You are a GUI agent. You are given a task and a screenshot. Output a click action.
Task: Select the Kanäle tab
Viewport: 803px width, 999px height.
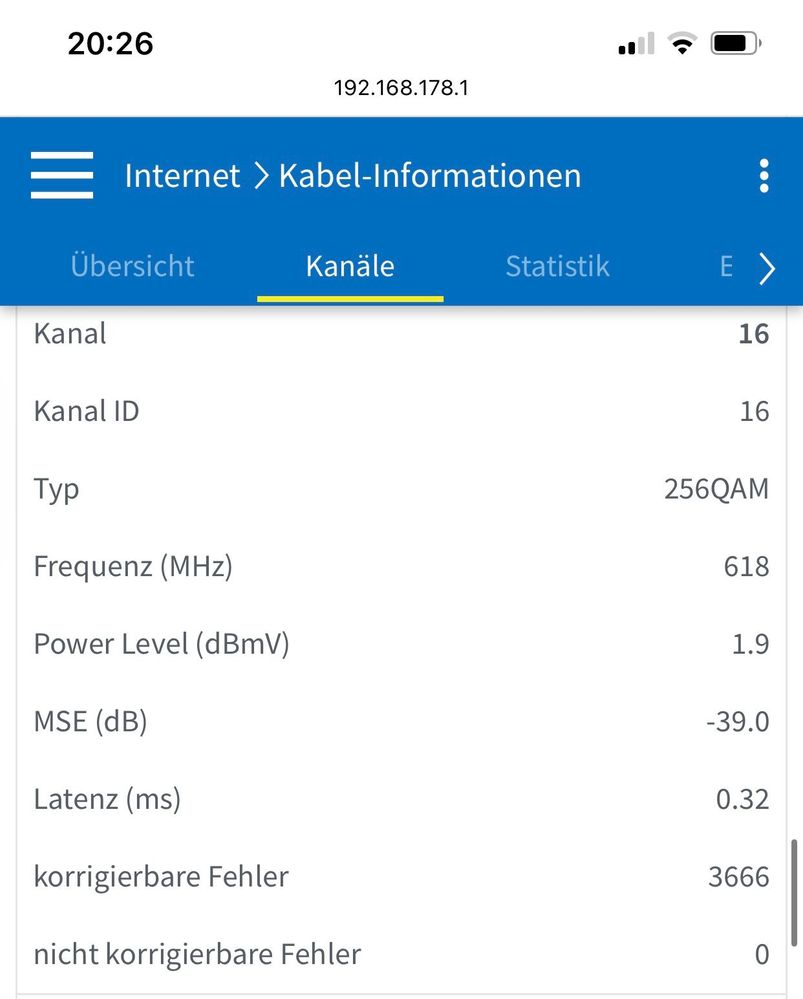coord(350,267)
